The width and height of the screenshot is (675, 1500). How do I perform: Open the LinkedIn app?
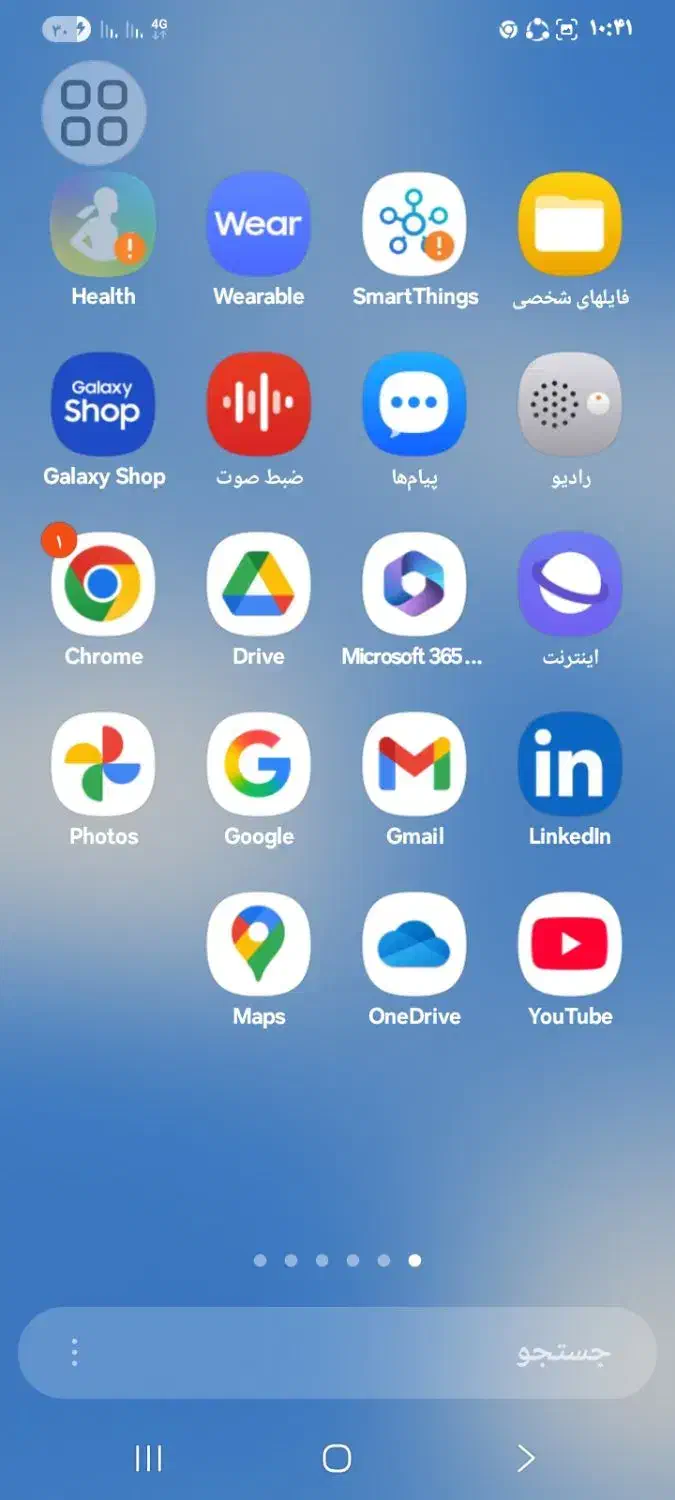pyautogui.click(x=570, y=764)
